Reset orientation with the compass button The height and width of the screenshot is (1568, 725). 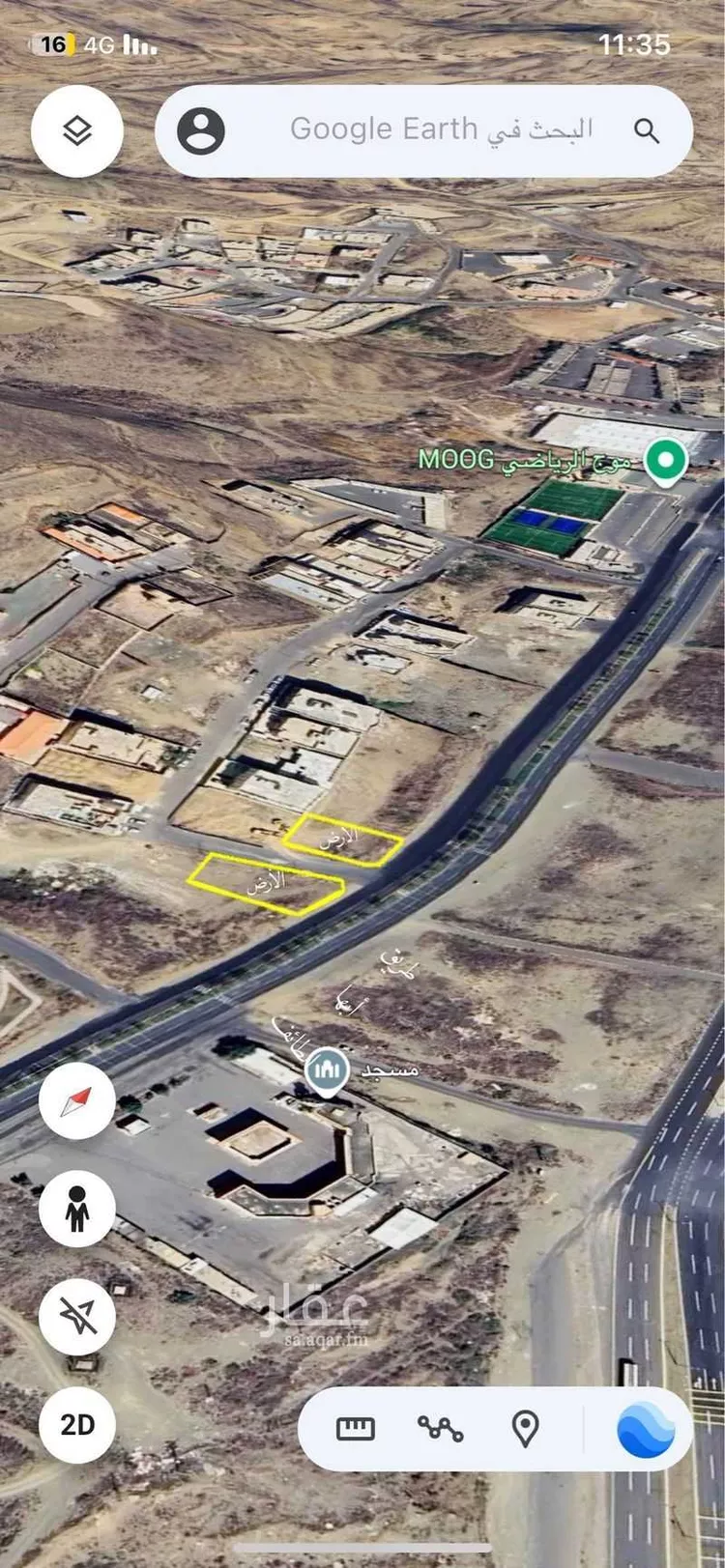(77, 1100)
